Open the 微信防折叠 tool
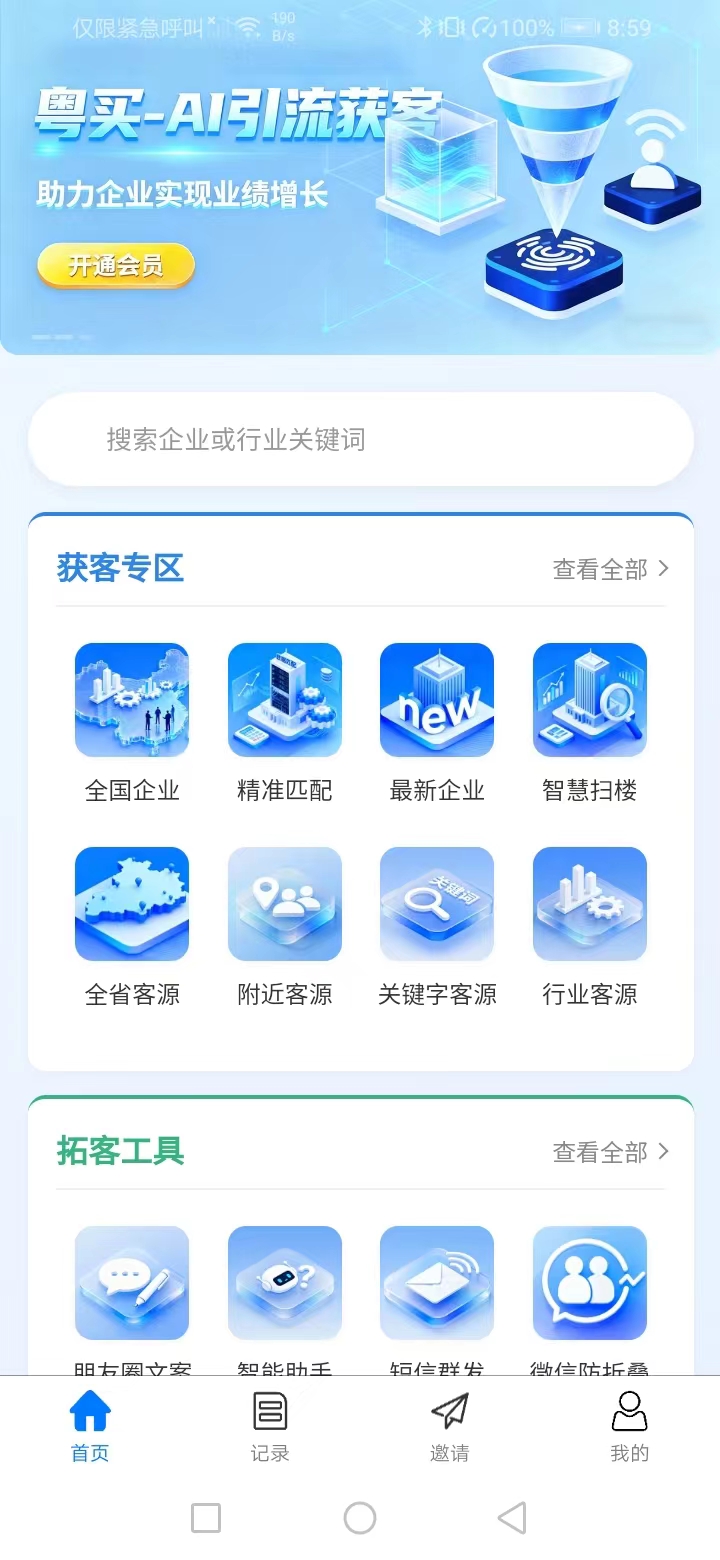720x1560 pixels. click(590, 1283)
